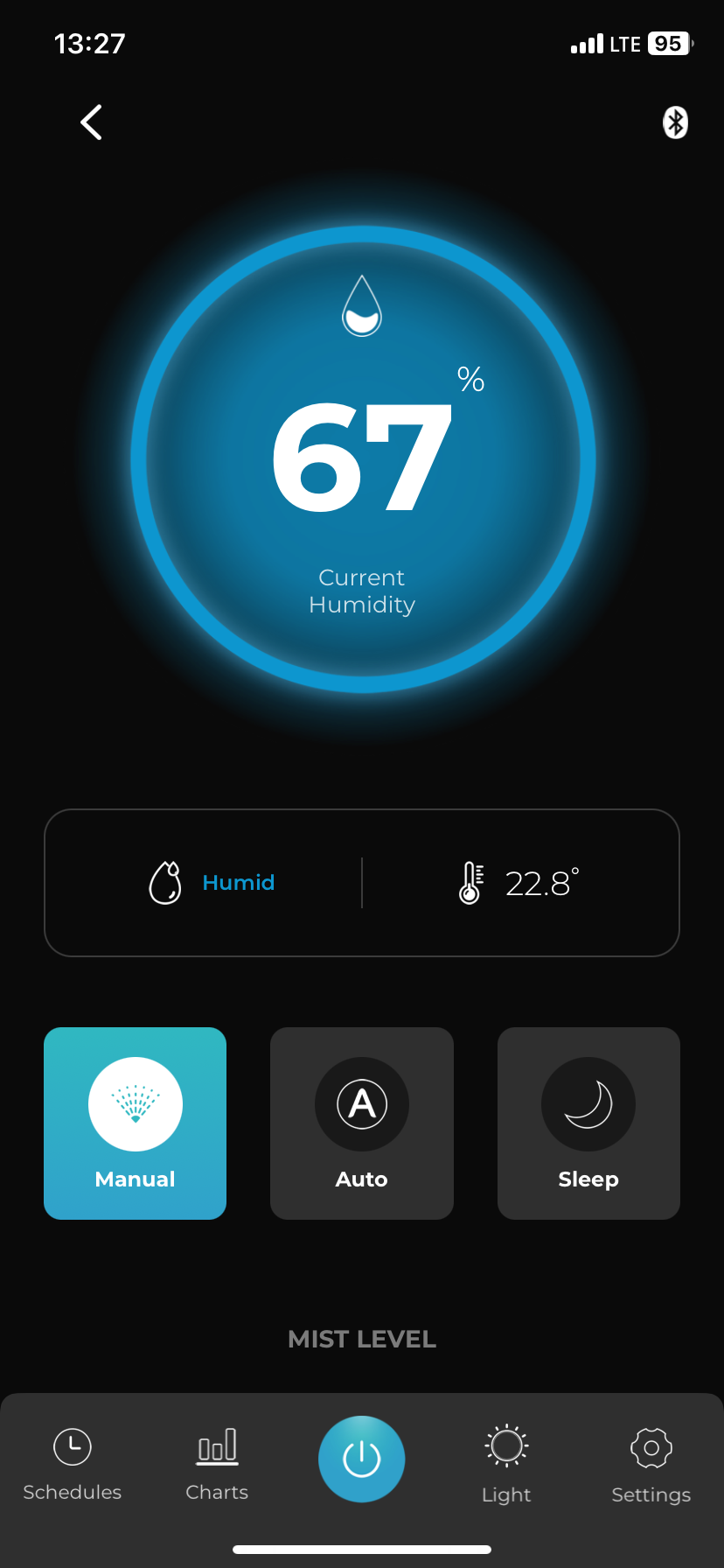Tap the MIST LEVEL heading
The image size is (724, 1568).
click(x=361, y=1339)
